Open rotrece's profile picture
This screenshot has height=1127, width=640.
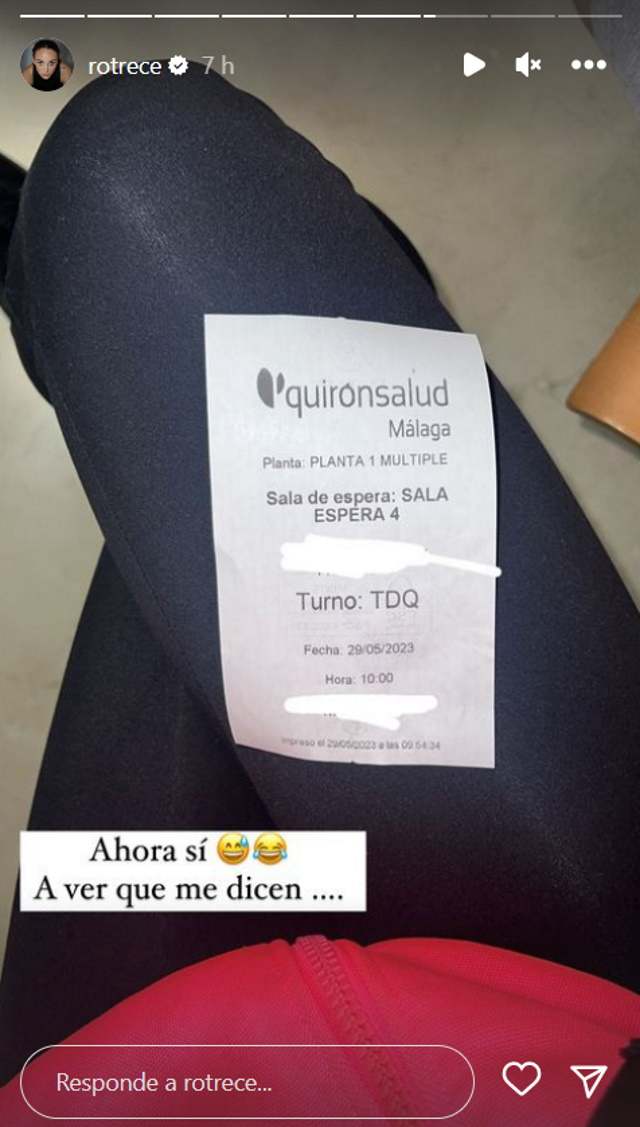click(x=46, y=65)
